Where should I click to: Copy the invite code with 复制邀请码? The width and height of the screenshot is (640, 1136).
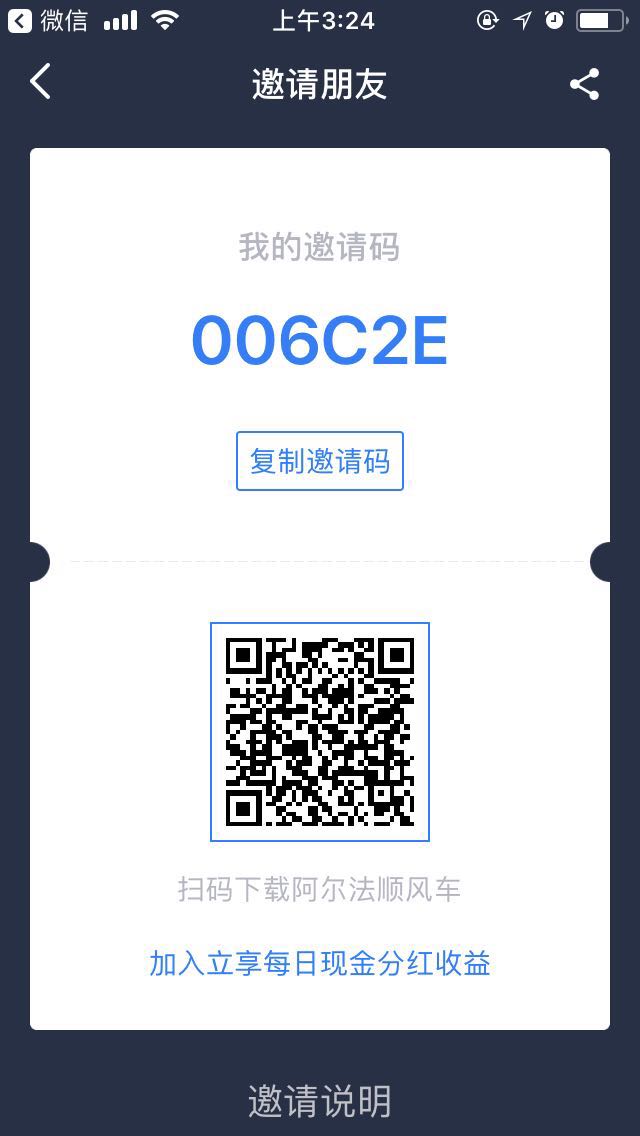point(320,461)
